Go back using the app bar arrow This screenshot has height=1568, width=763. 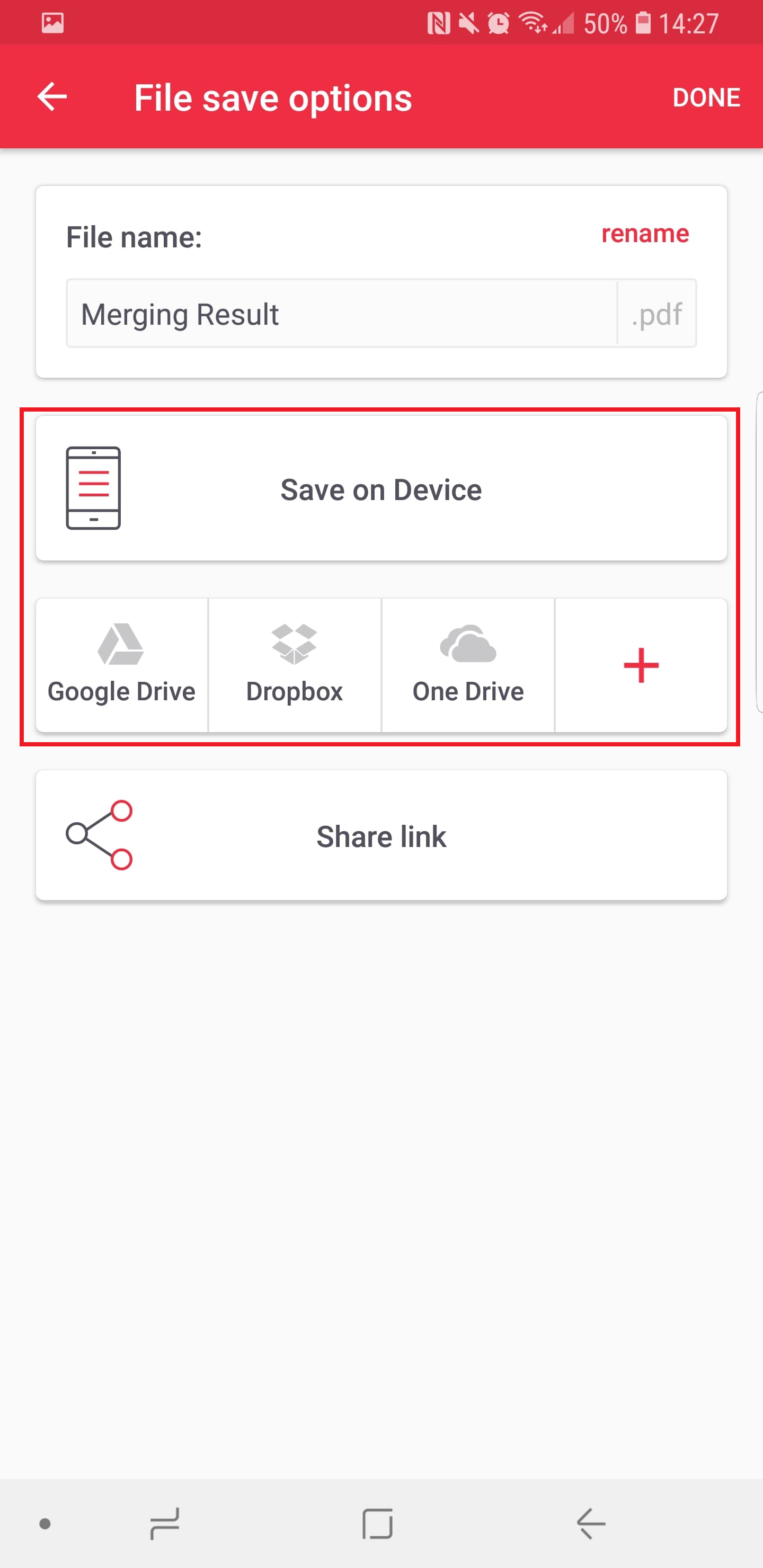point(52,97)
